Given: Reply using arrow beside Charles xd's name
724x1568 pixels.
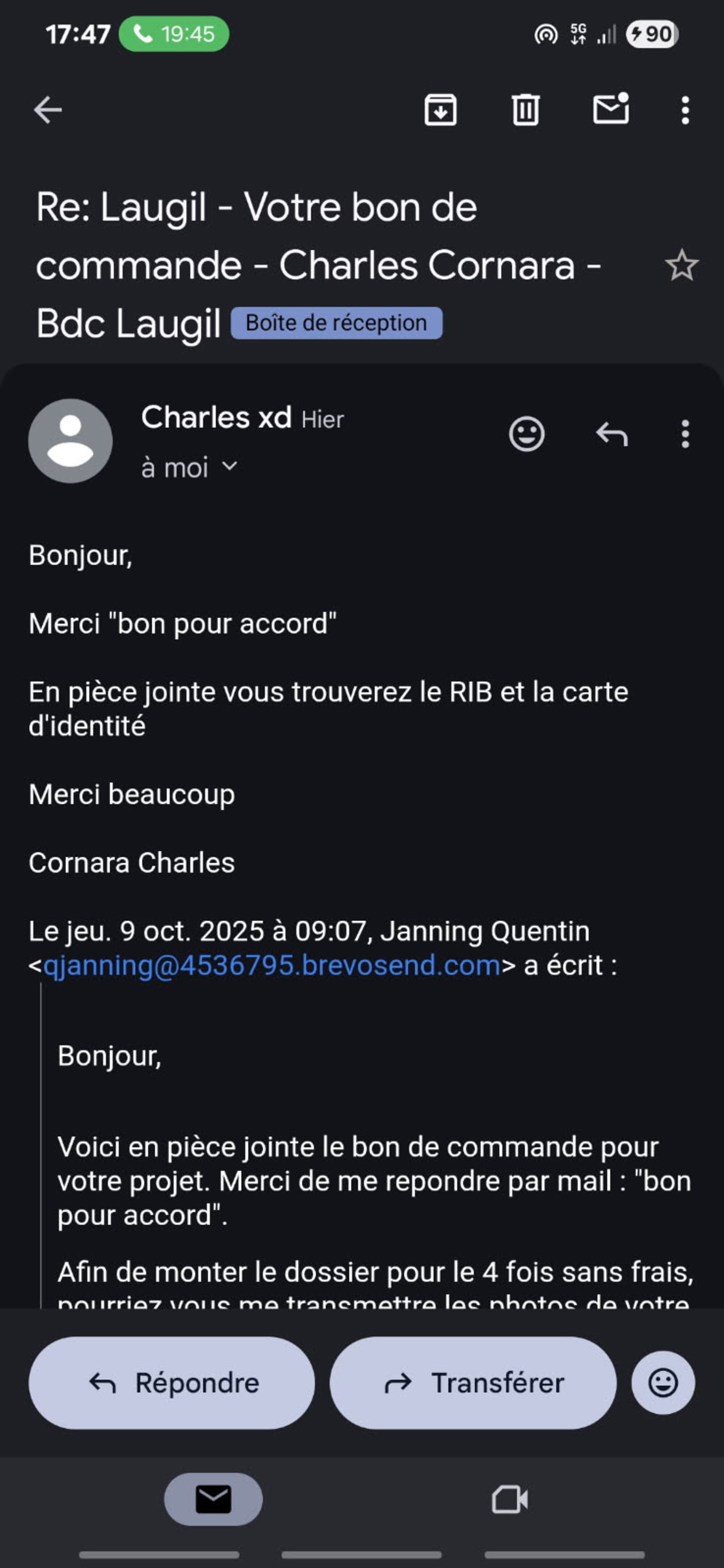Looking at the screenshot, I should [611, 434].
